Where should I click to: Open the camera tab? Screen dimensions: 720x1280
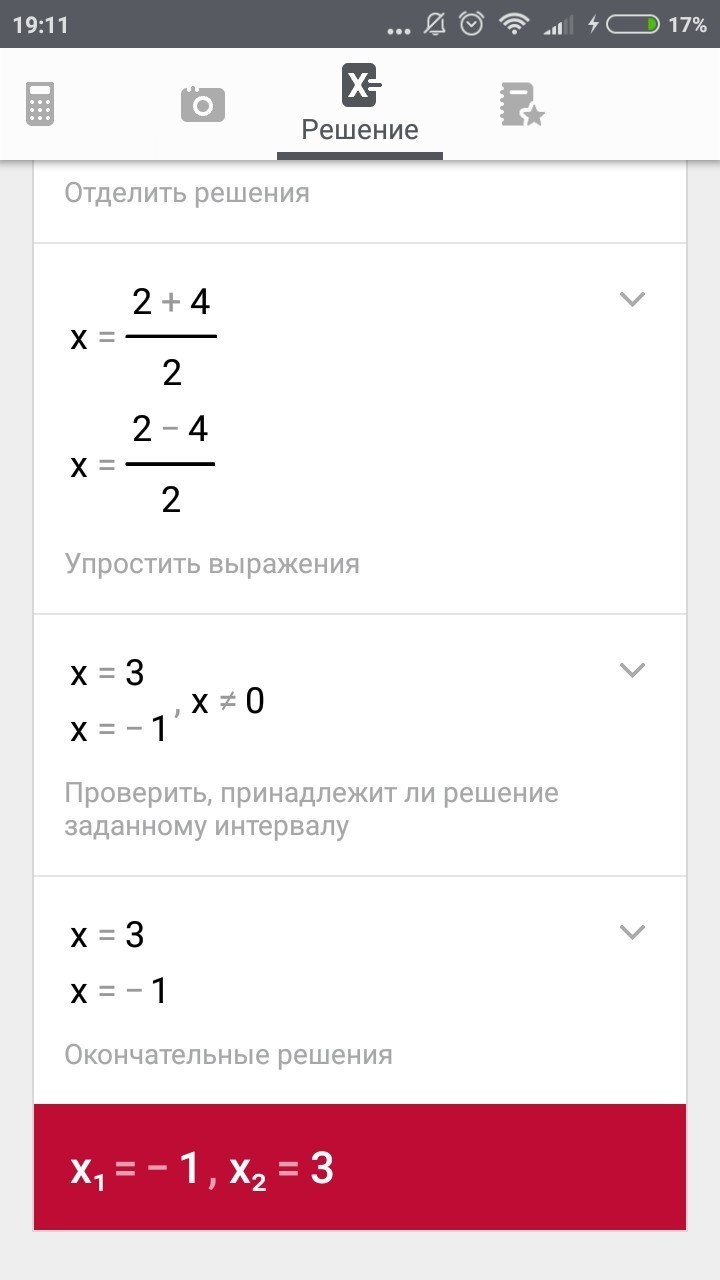[202, 104]
